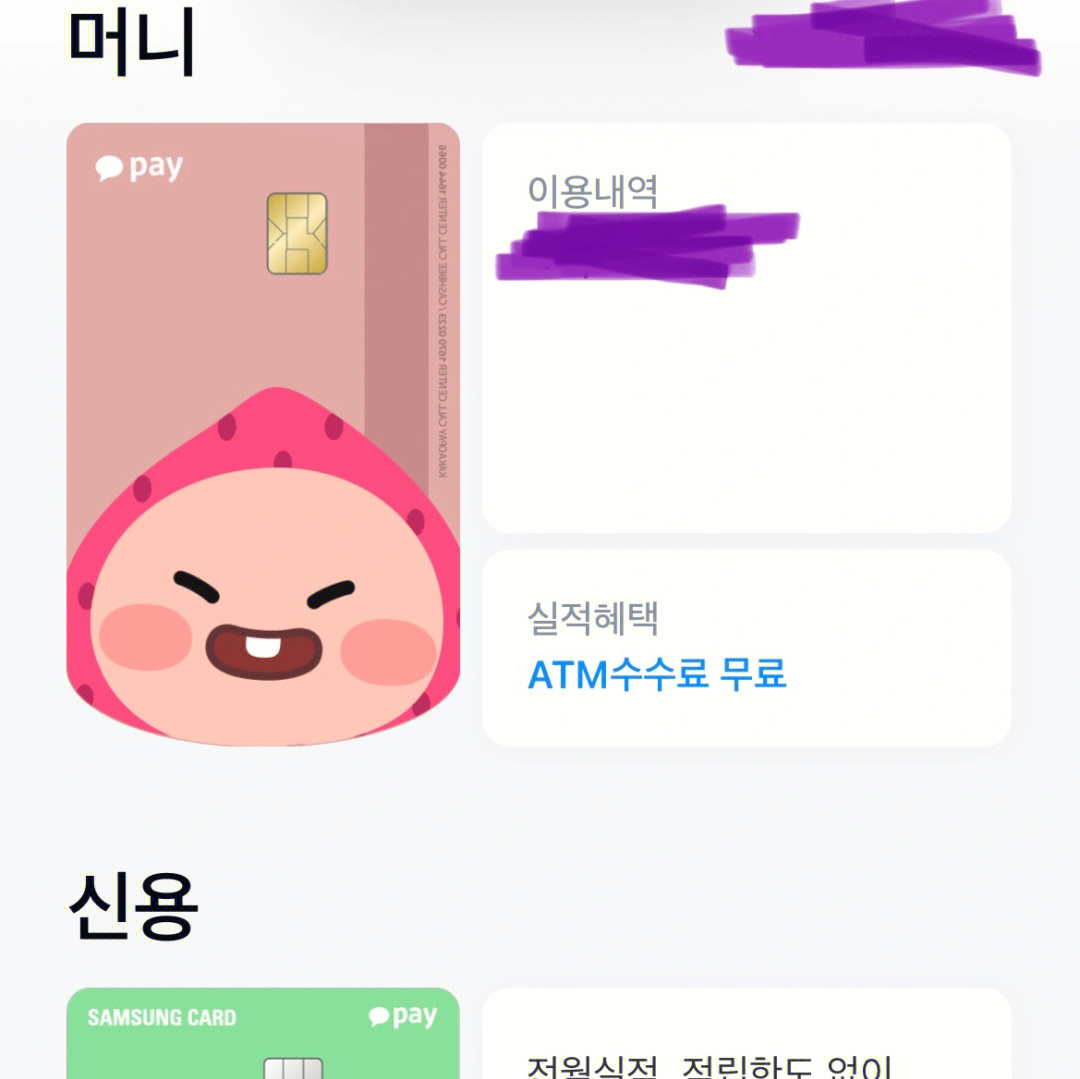Open the 전월실적 적립한도 없이 benefit card

(746, 1040)
